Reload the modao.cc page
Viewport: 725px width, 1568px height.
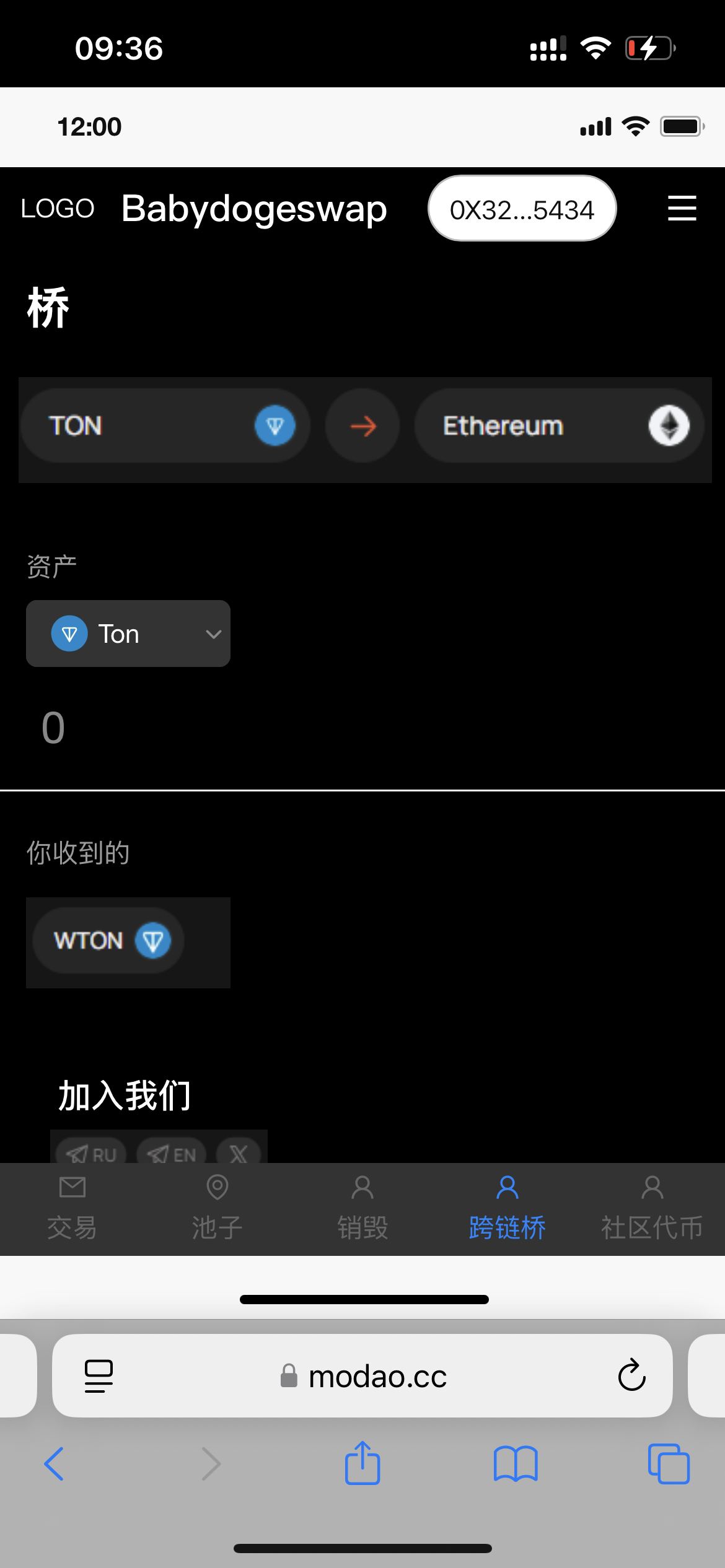point(631,1376)
